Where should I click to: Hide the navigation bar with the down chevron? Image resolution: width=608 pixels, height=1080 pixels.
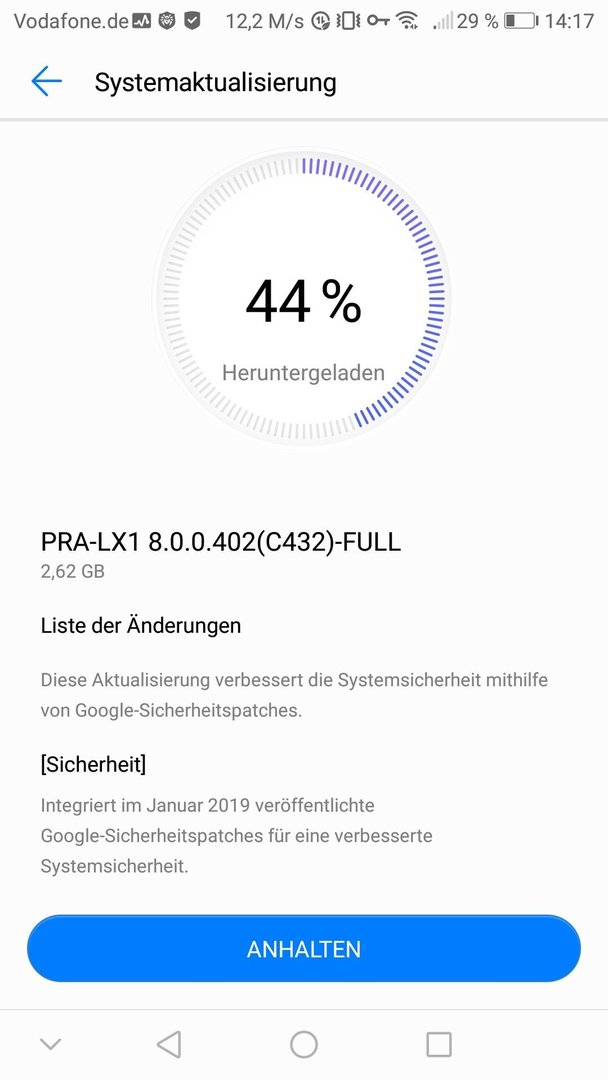50,1044
